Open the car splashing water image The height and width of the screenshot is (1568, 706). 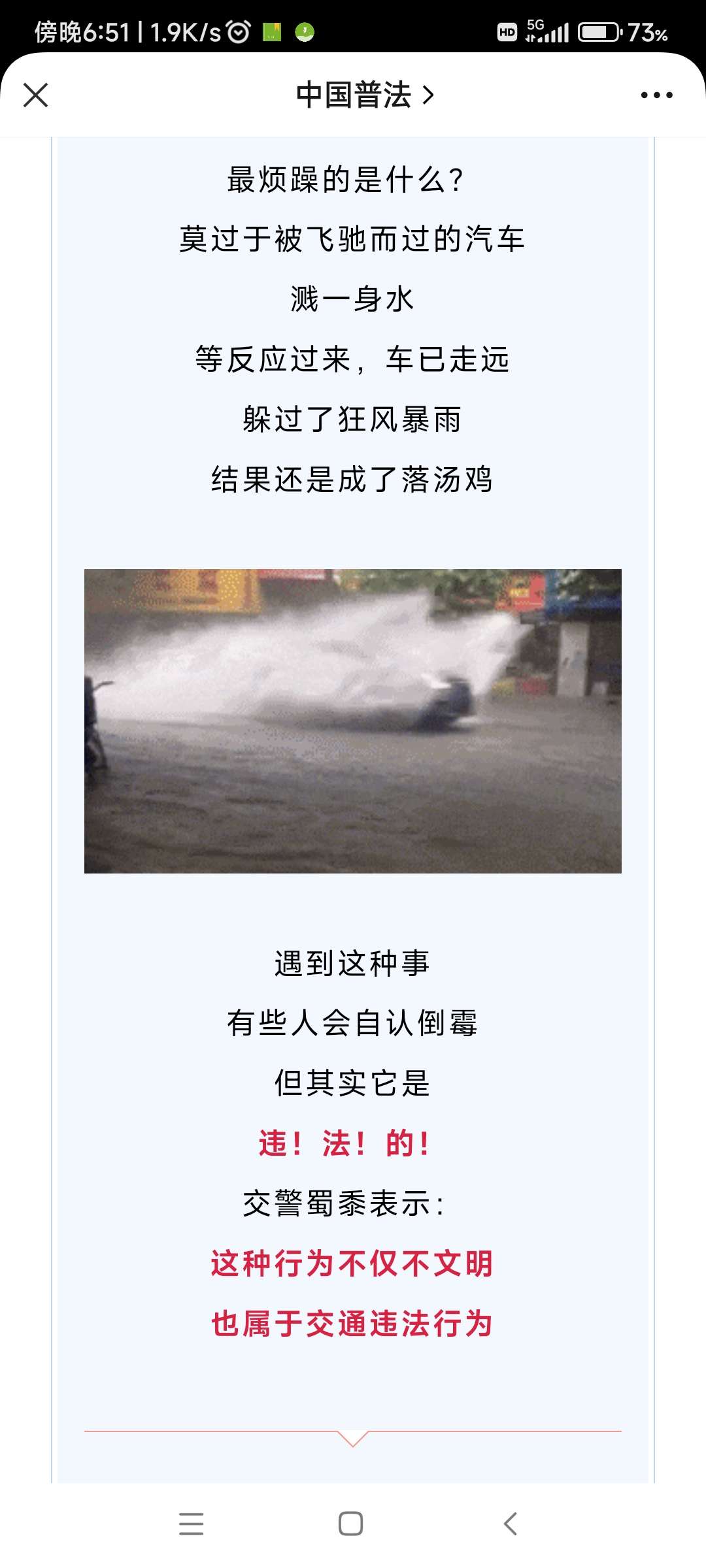pyautogui.click(x=352, y=721)
